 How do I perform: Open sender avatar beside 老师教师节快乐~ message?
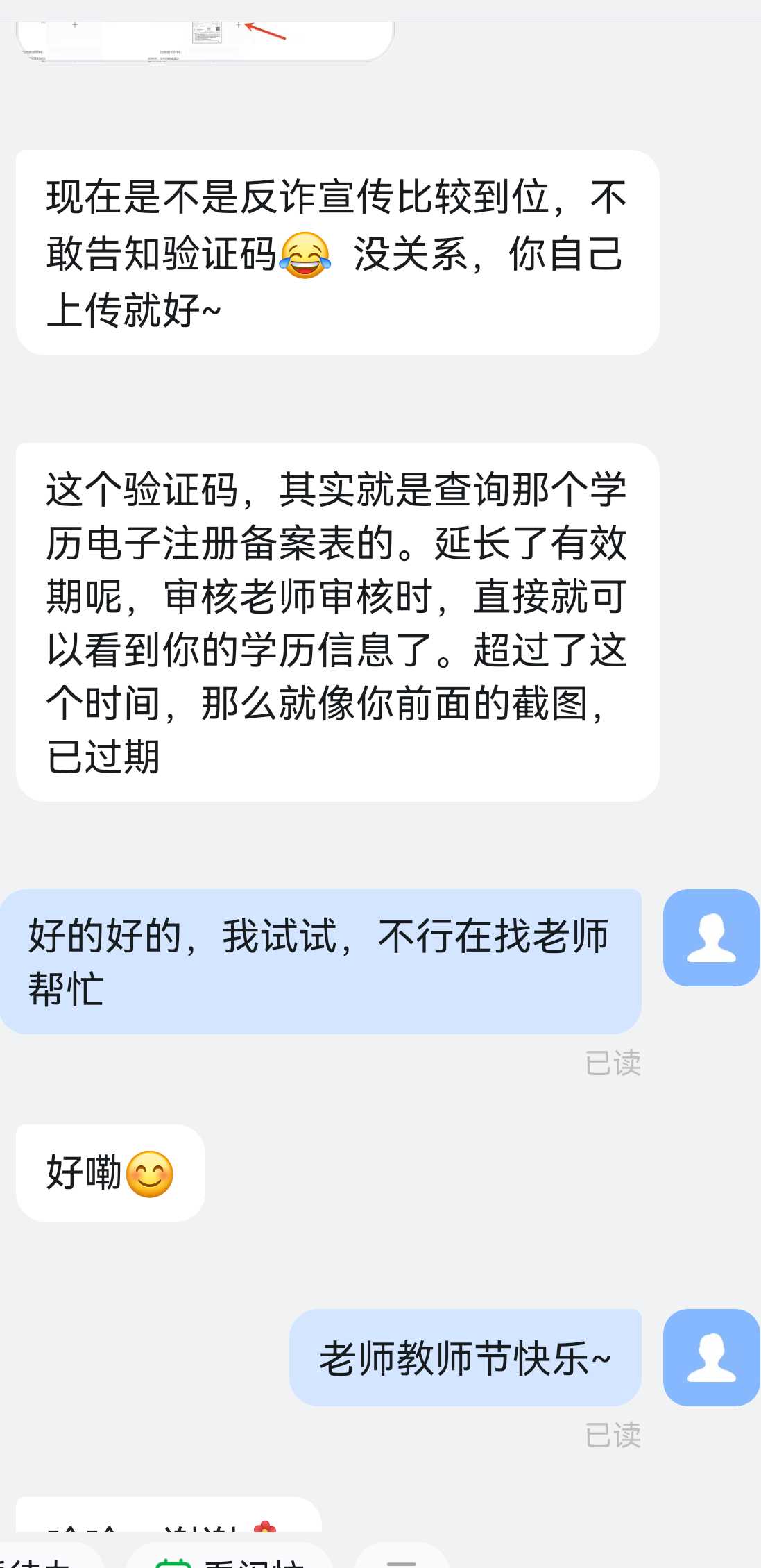[x=711, y=1357]
